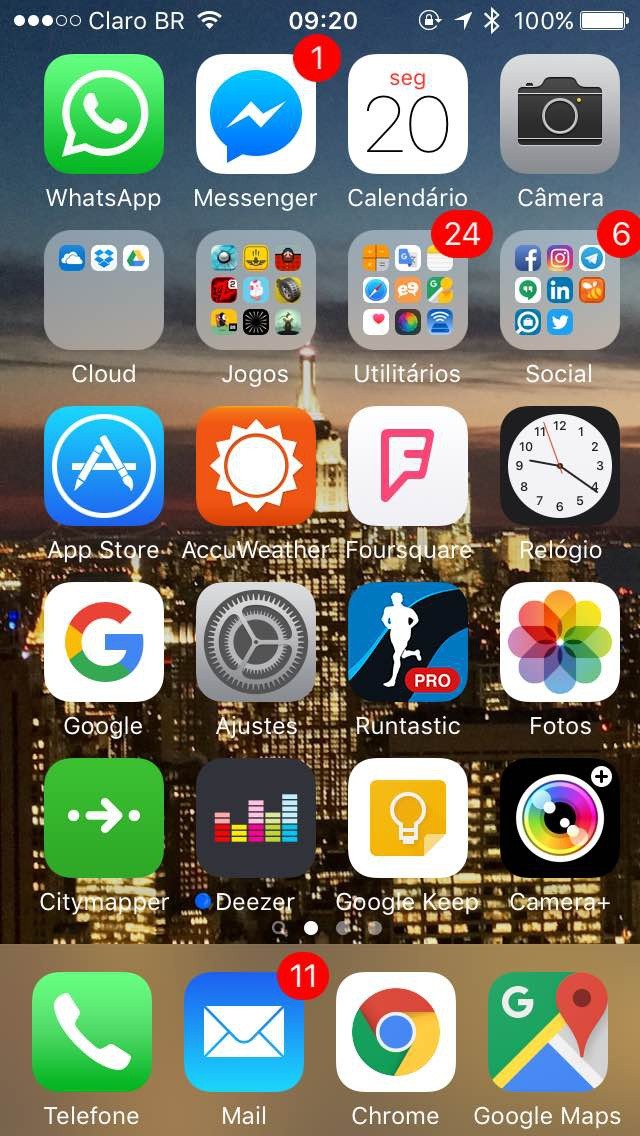
Task: Open WhatsApp
Action: pyautogui.click(x=104, y=114)
